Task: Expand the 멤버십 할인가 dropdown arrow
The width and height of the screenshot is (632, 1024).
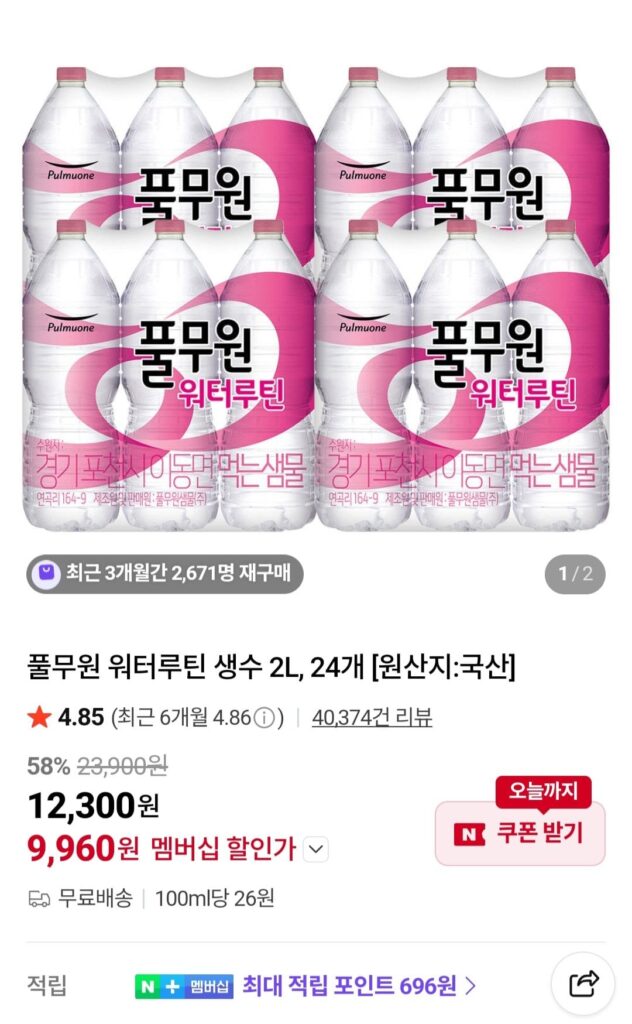Action: click(316, 850)
